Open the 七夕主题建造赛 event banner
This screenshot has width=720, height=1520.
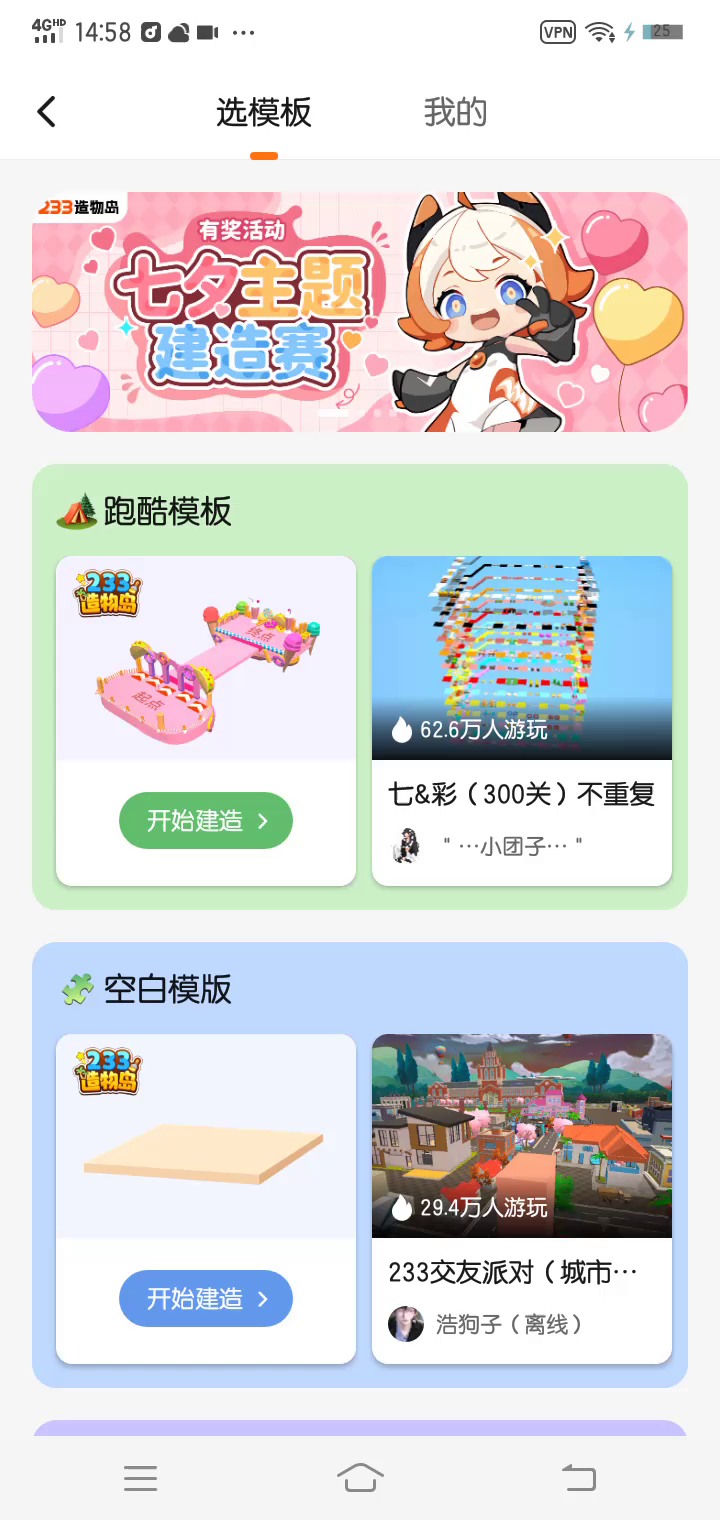[360, 312]
